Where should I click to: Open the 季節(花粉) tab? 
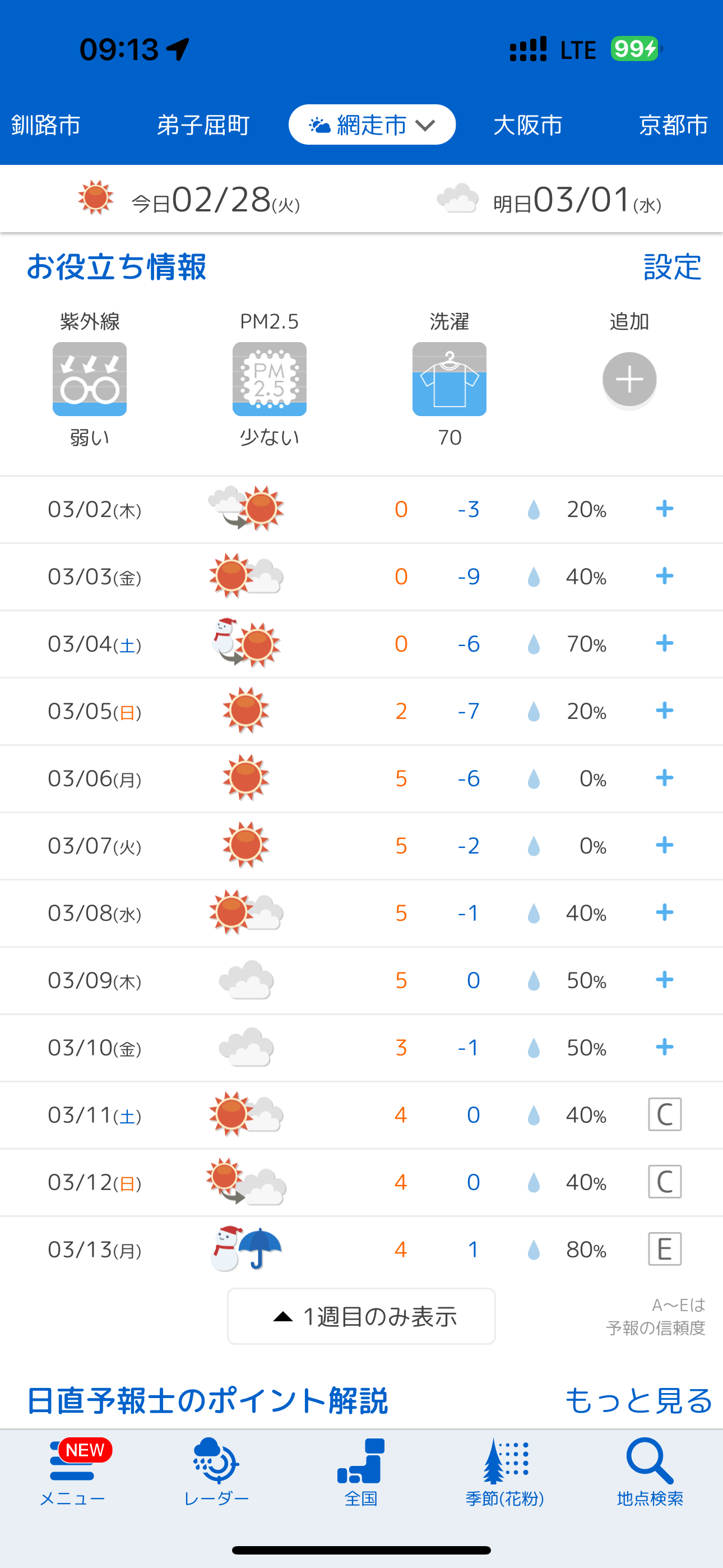point(505,1472)
